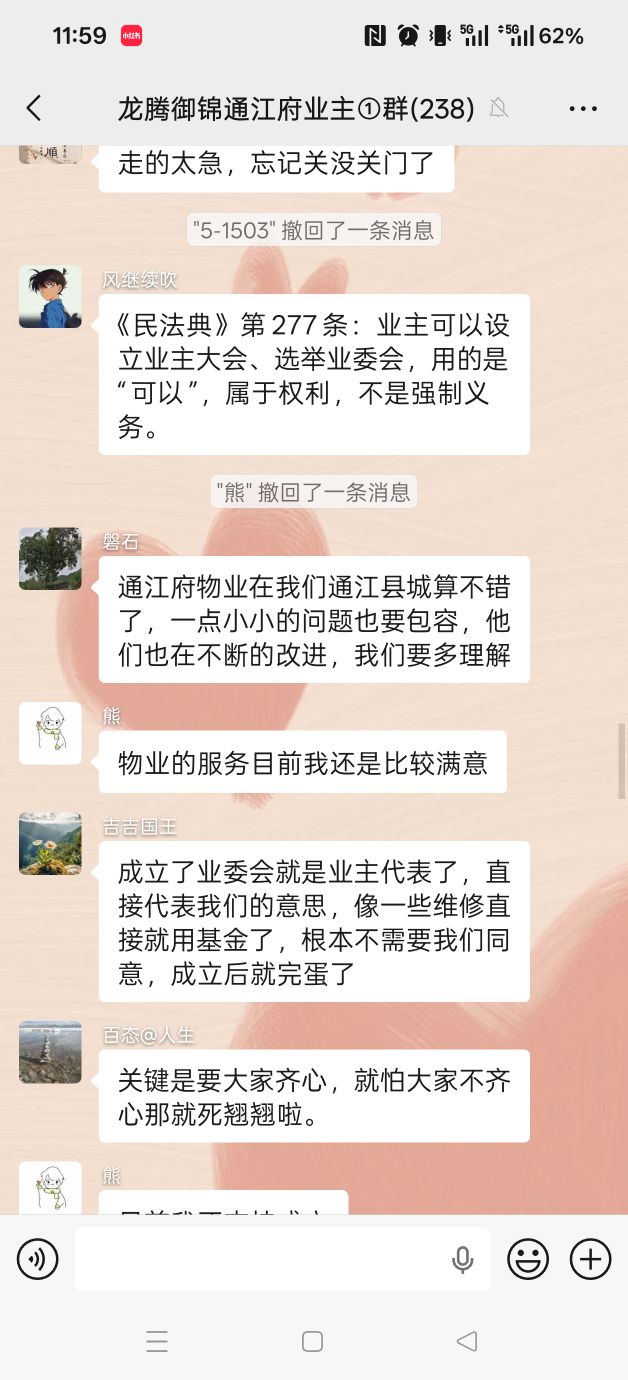Open the emoji sticker panel

point(528,1259)
